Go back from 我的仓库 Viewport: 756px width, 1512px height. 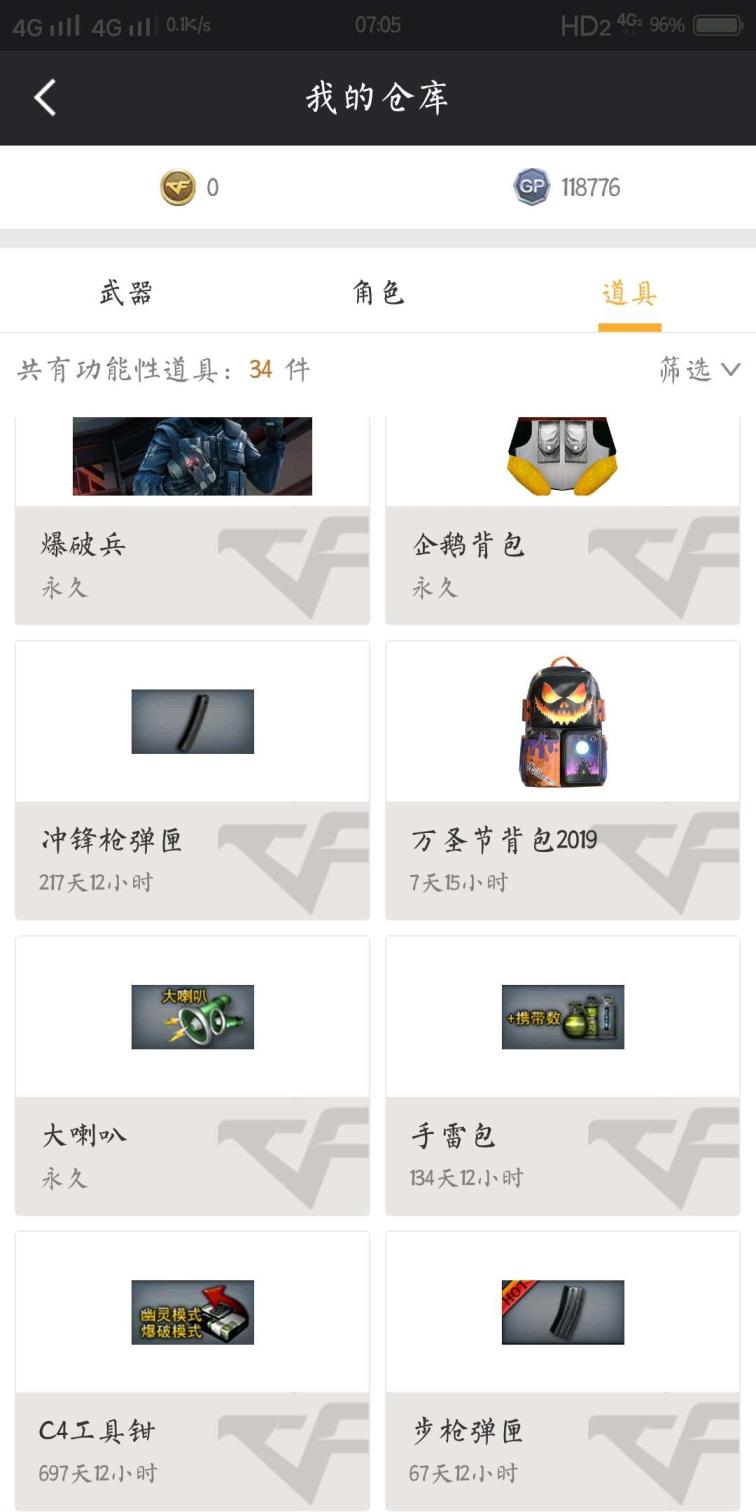click(x=45, y=98)
